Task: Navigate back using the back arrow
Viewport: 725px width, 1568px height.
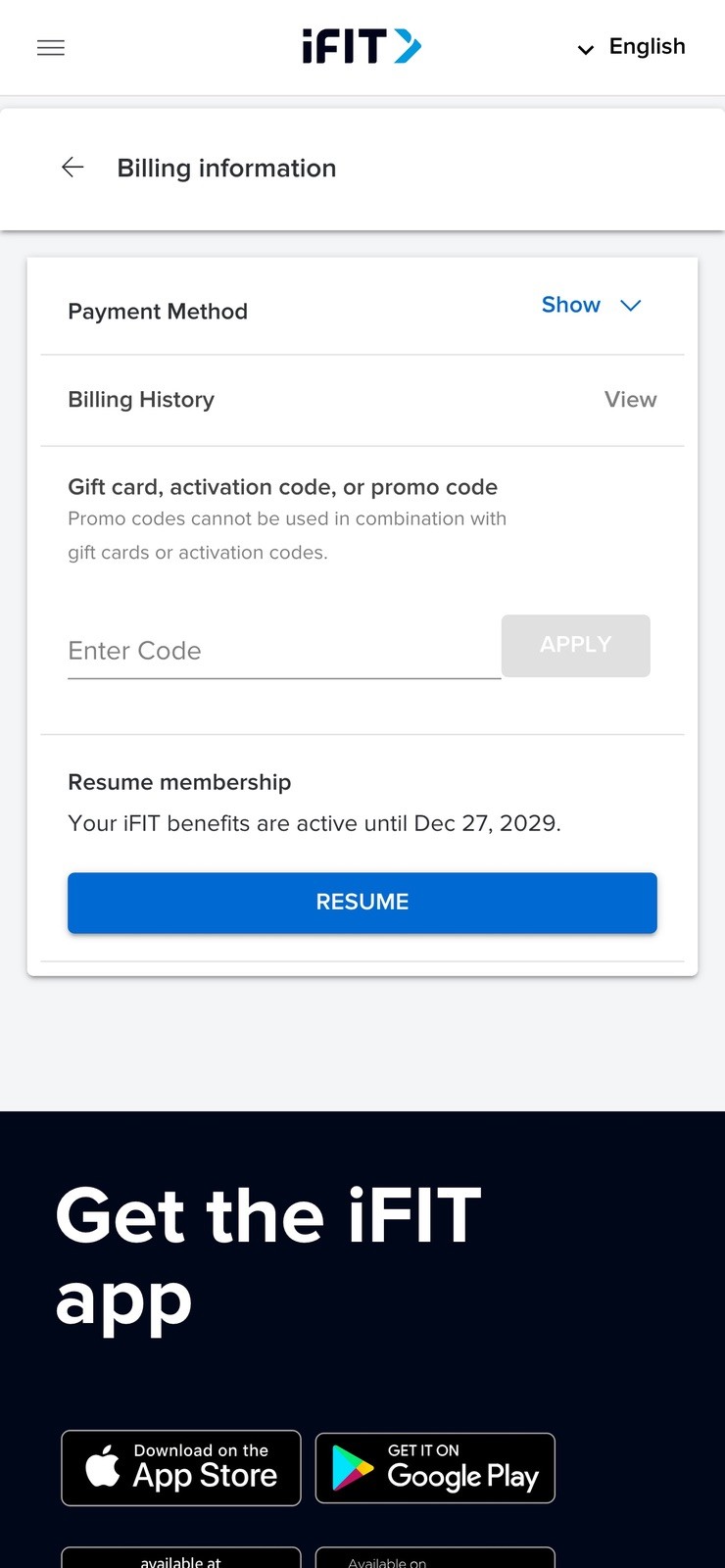Action: point(72,167)
